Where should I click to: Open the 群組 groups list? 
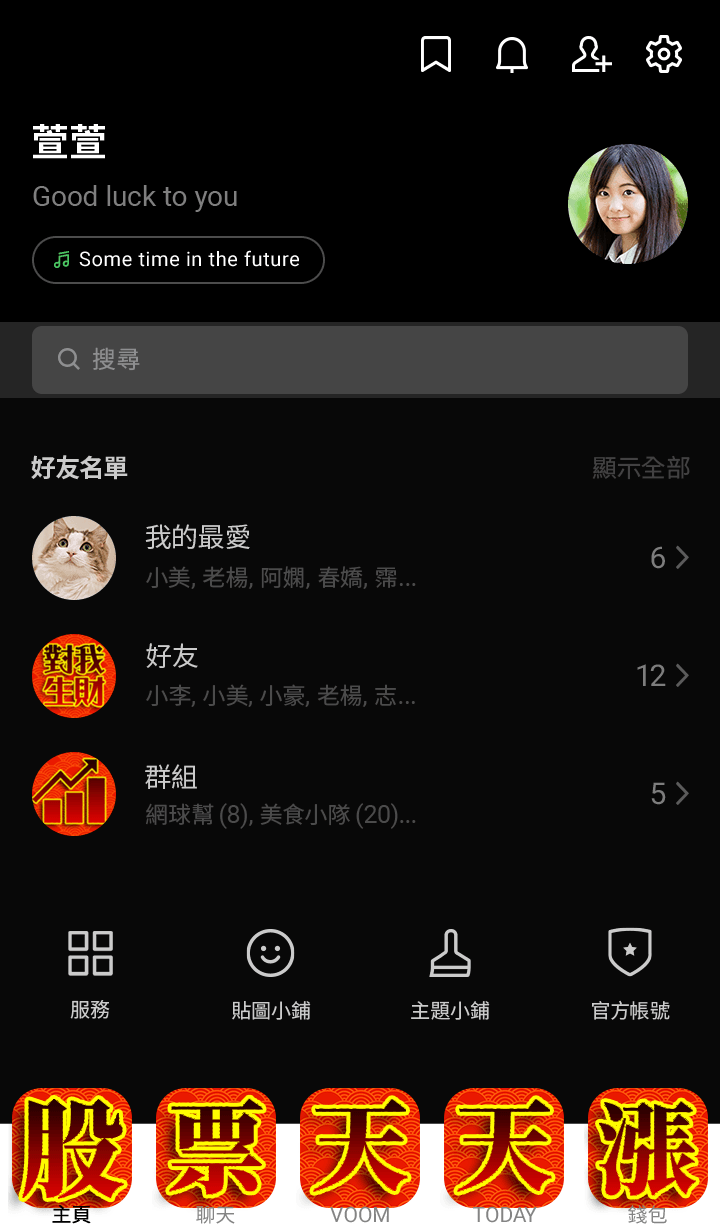click(x=360, y=794)
